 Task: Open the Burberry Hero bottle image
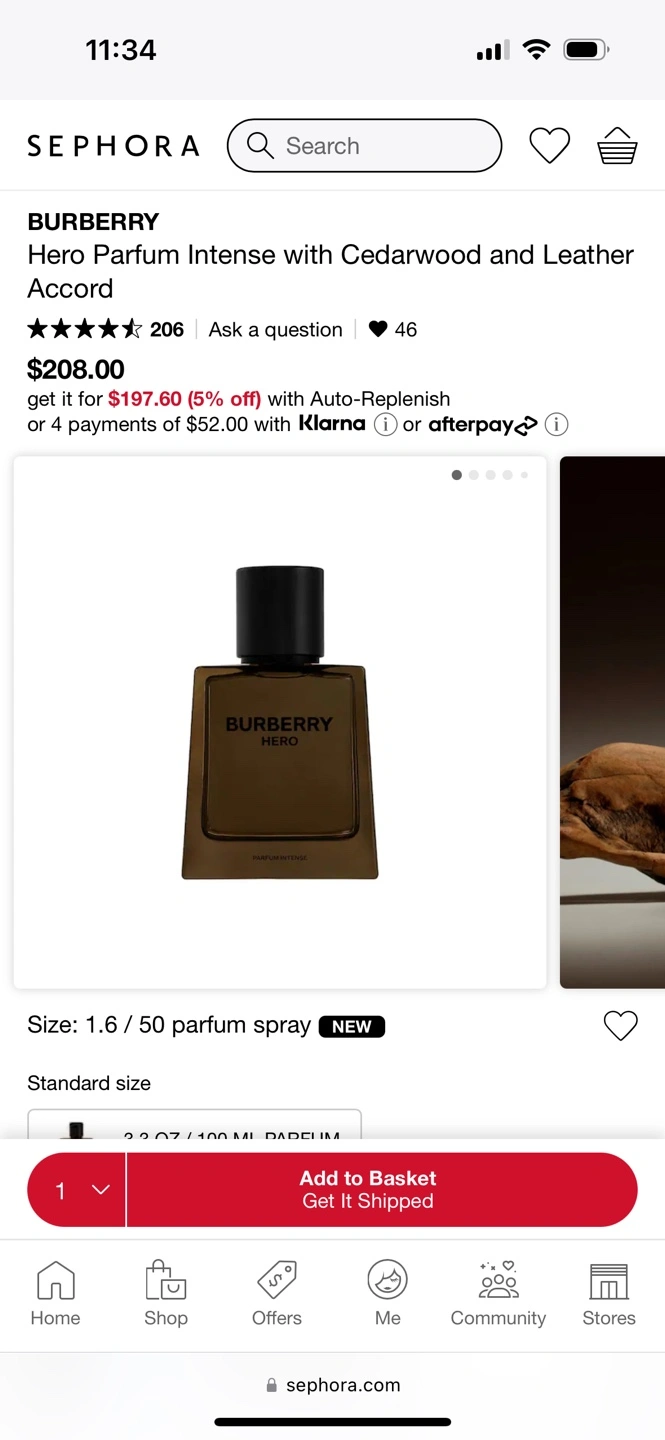pos(280,722)
